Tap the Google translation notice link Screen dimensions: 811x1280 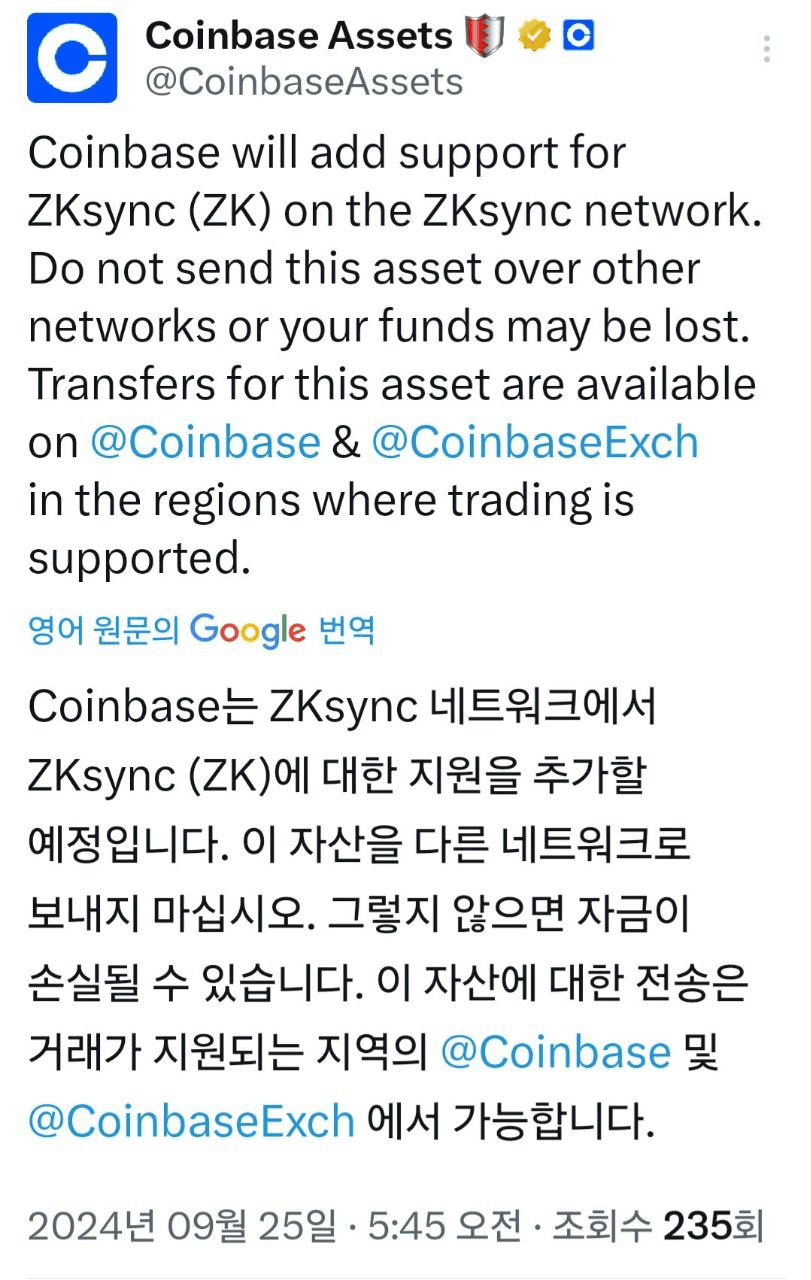point(201,630)
